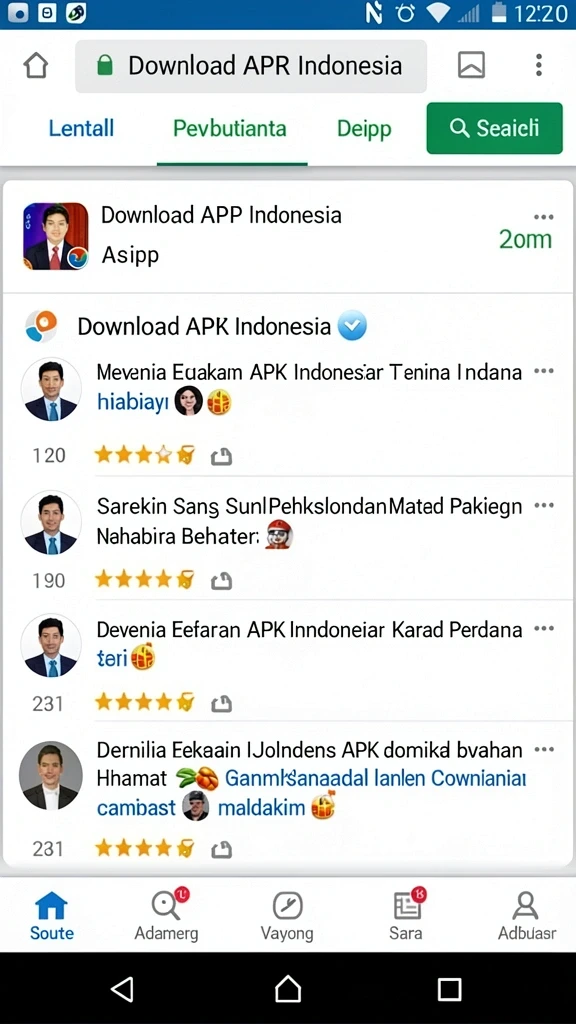Open more options on the Dernilia Eekaain post
Viewport: 576px width, 1024px height.
click(543, 750)
